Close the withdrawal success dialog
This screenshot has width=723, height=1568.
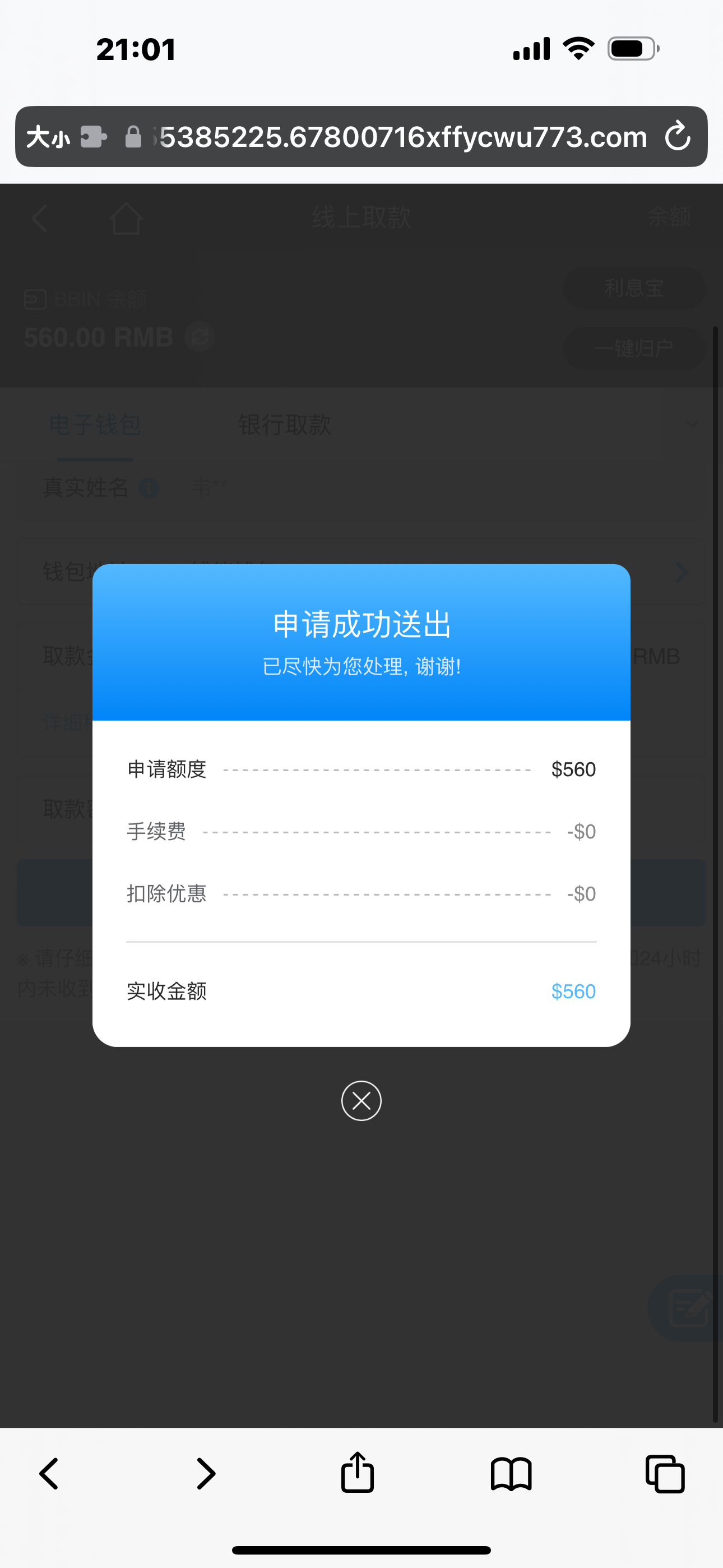tap(361, 1100)
